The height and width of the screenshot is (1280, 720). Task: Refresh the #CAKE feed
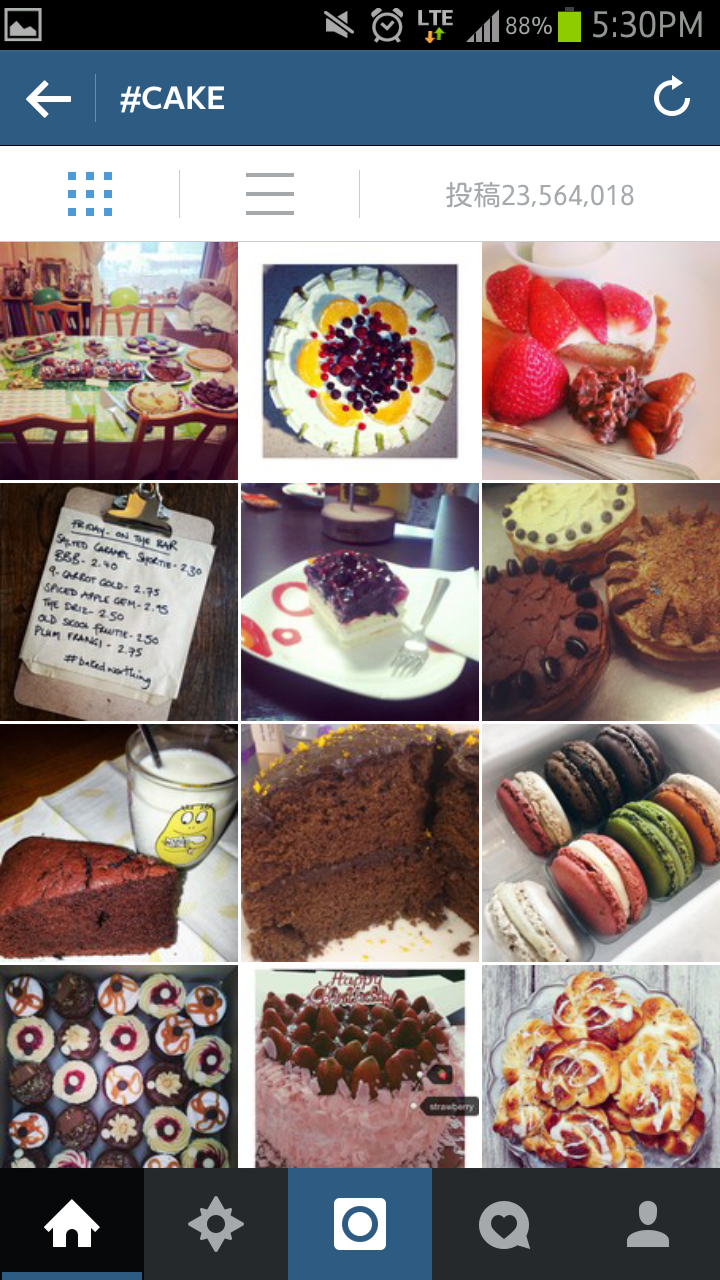[671, 98]
